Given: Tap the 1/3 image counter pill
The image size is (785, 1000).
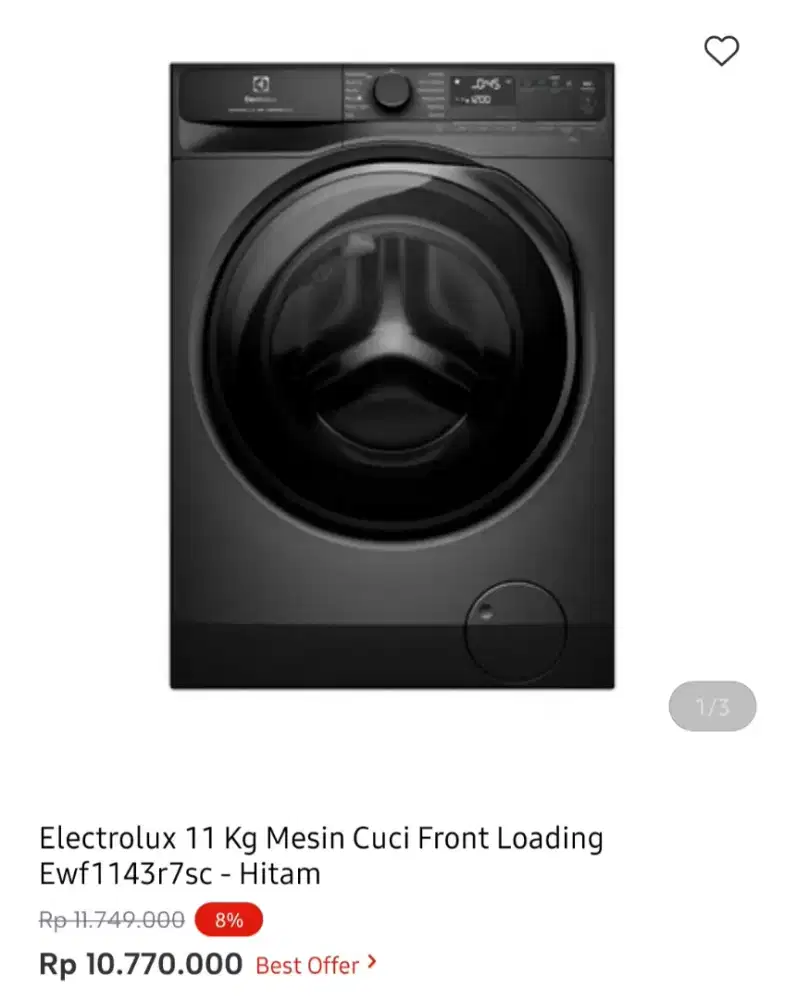Looking at the screenshot, I should click(x=712, y=706).
